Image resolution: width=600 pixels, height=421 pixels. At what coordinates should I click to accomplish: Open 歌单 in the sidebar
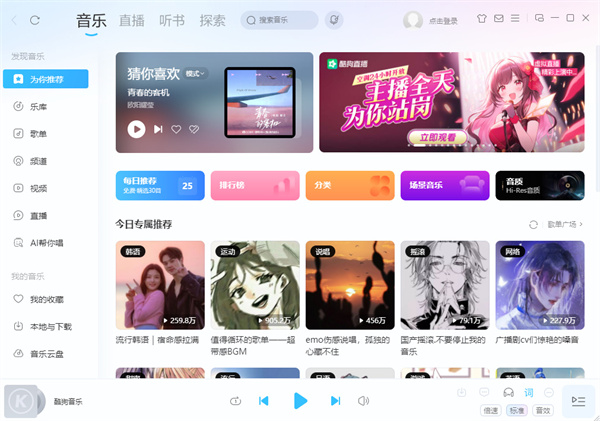pos(39,133)
